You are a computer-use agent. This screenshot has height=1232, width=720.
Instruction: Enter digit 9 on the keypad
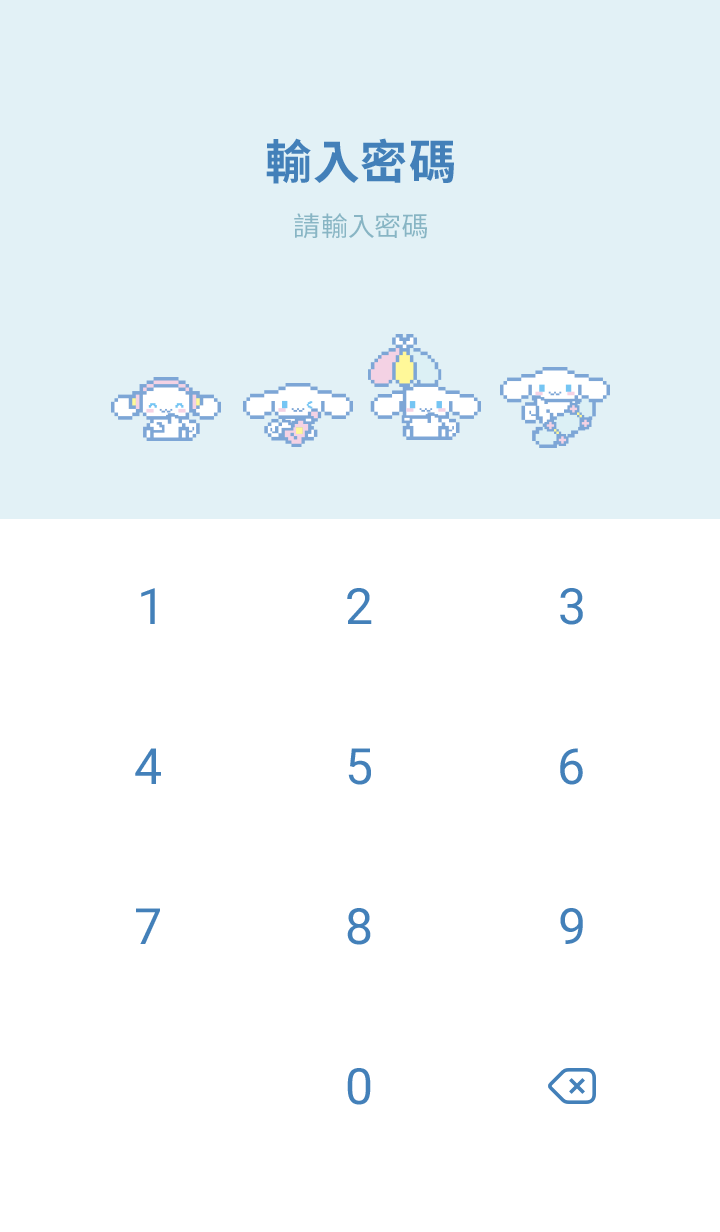point(571,927)
